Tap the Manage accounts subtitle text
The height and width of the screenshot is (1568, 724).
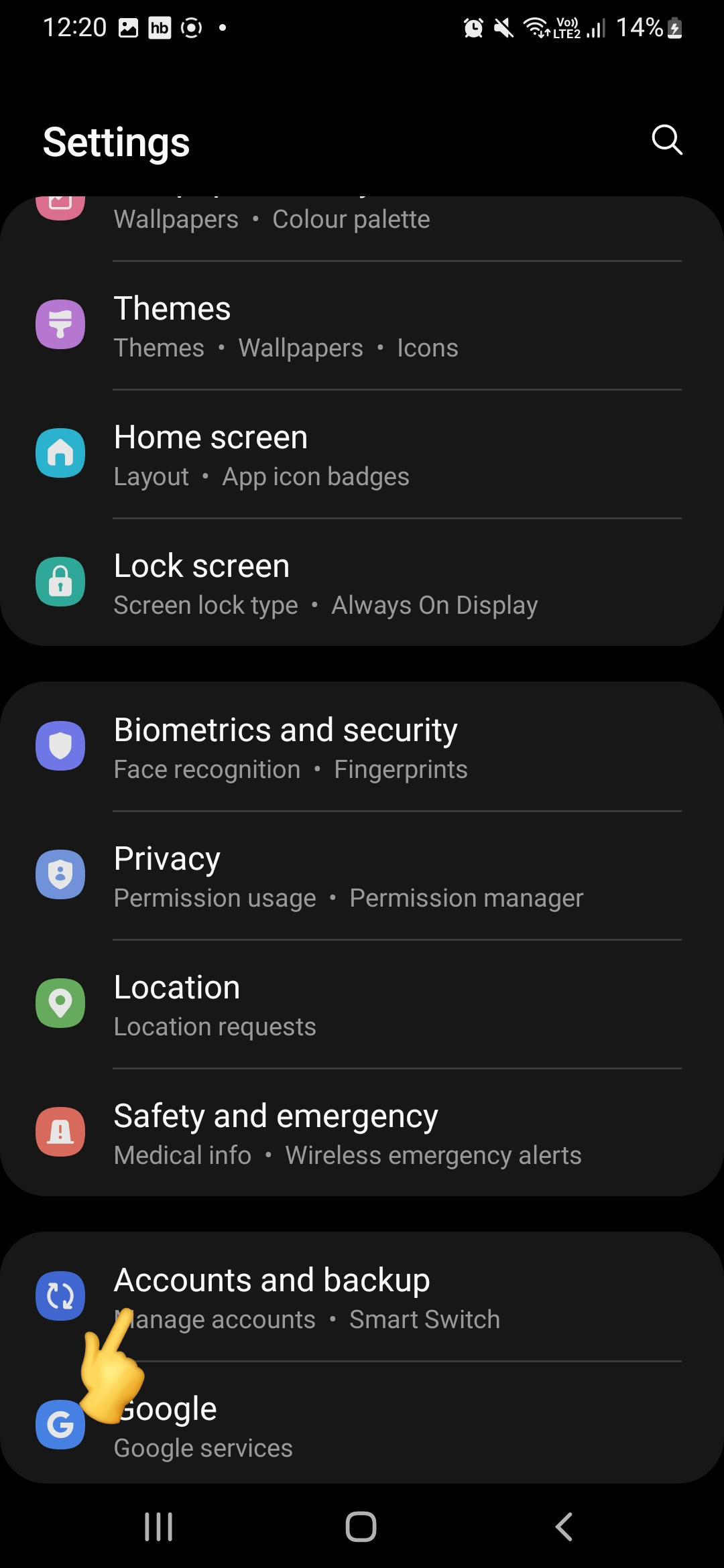pos(213,1319)
